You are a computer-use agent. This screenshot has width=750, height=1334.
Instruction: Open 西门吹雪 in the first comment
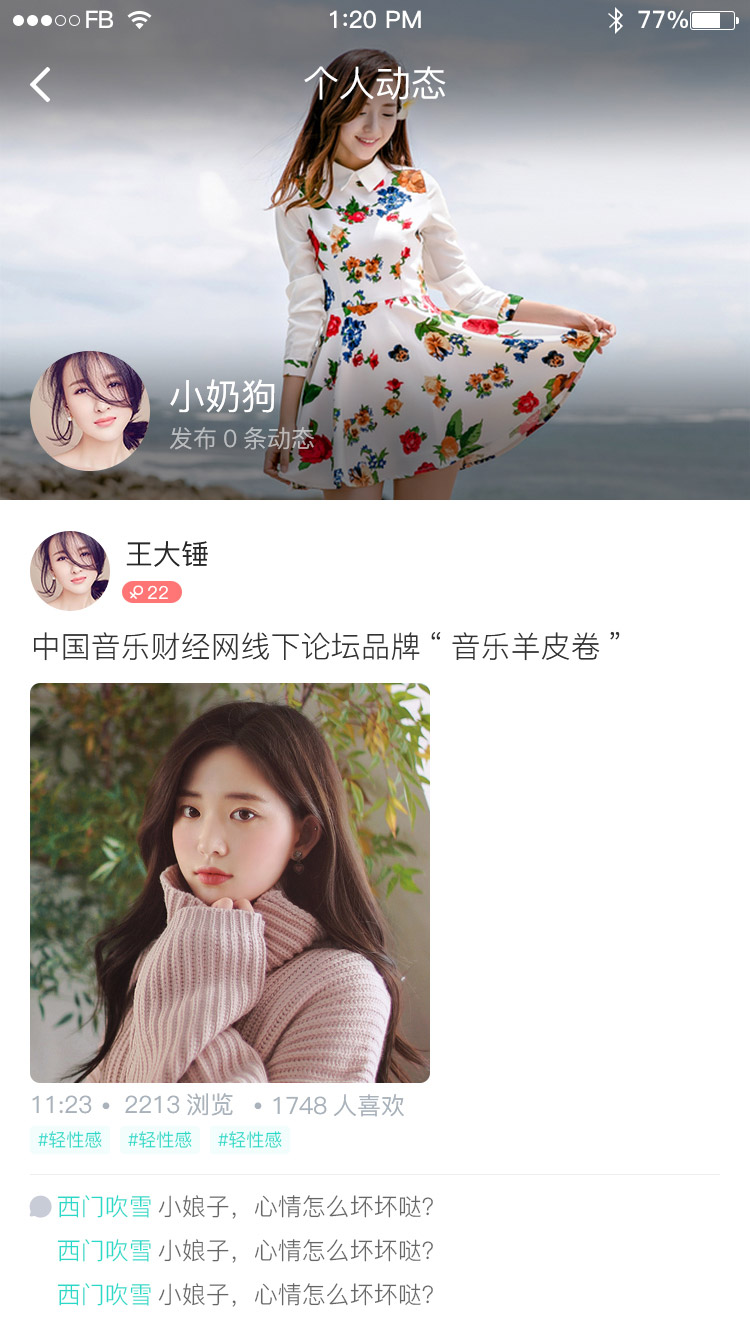(x=104, y=1207)
